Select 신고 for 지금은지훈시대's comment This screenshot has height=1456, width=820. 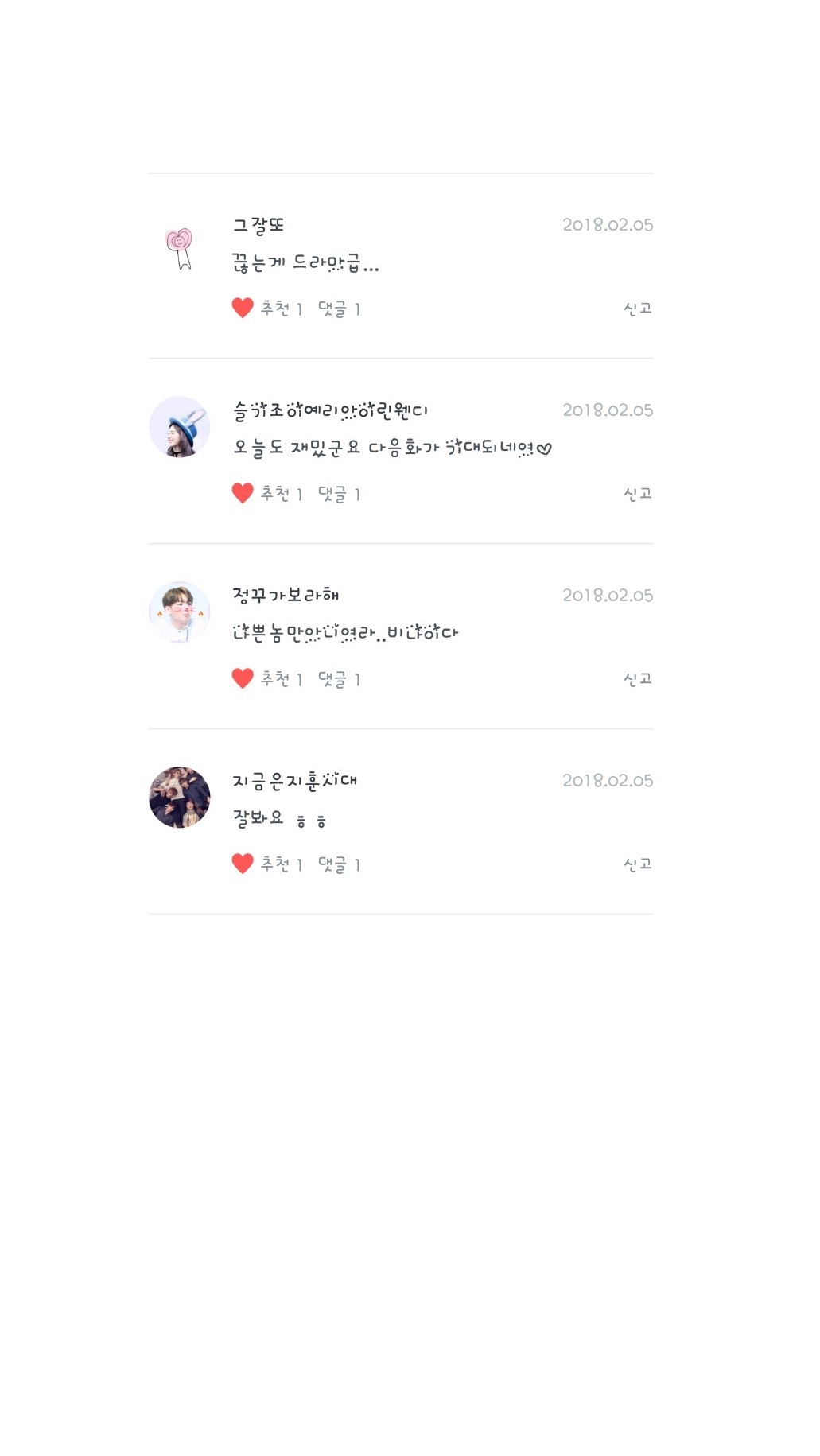[x=637, y=864]
